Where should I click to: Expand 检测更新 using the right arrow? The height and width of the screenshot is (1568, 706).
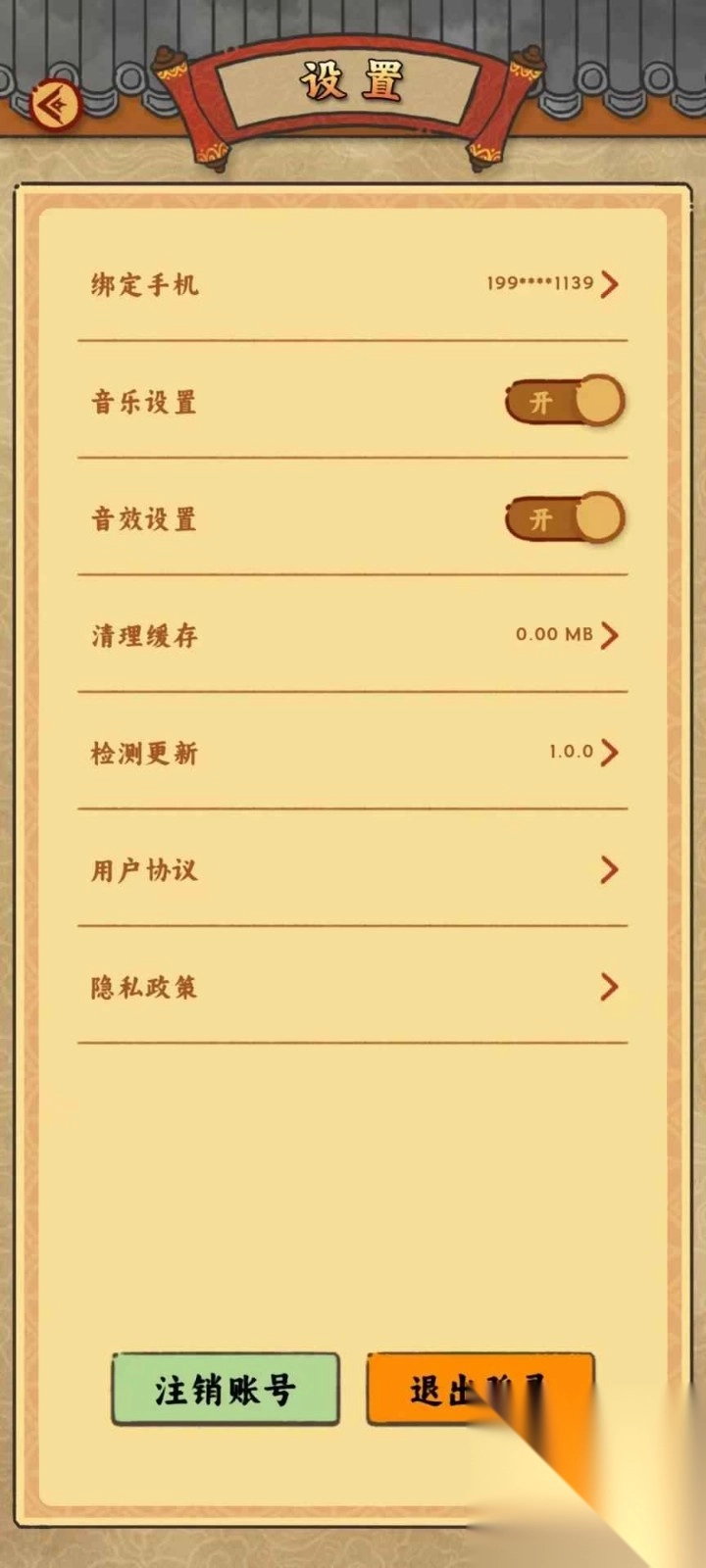point(613,753)
